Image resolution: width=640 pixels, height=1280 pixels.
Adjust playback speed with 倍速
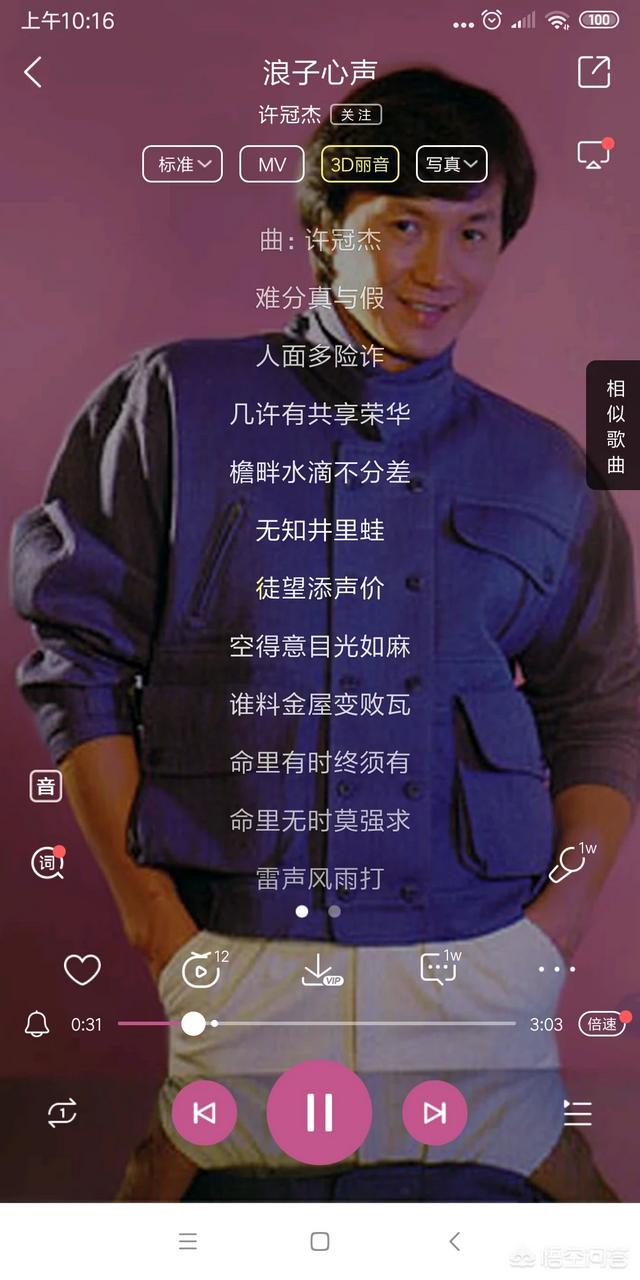click(x=603, y=1024)
